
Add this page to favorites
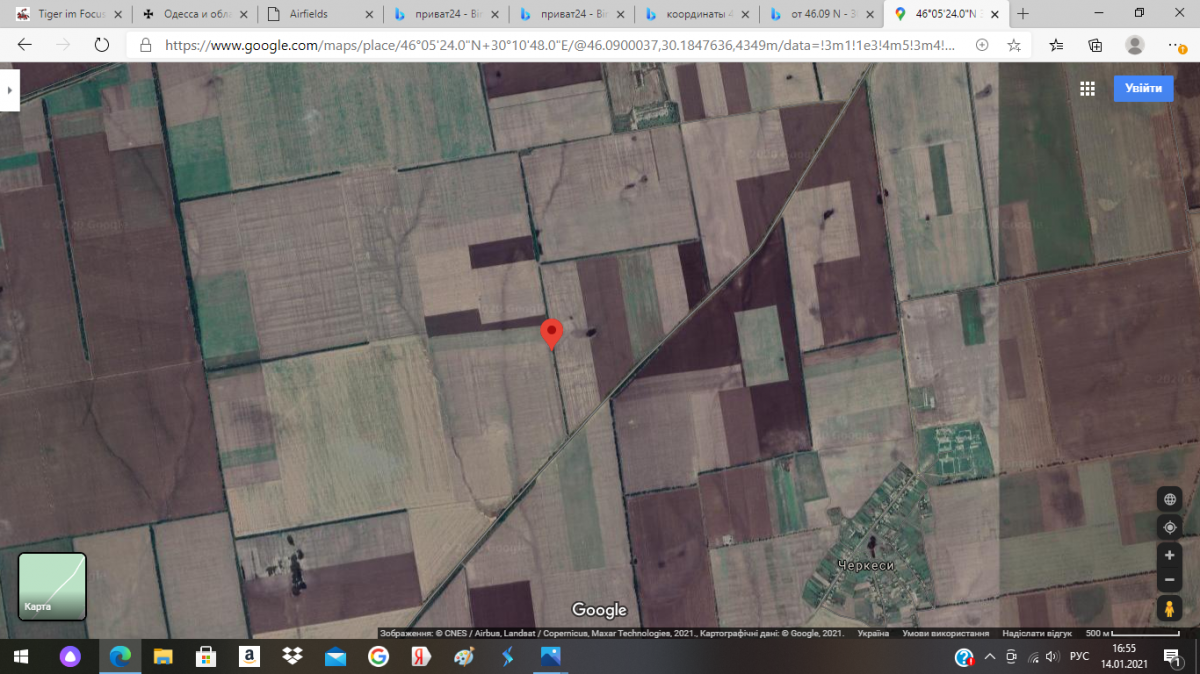[x=1014, y=45]
